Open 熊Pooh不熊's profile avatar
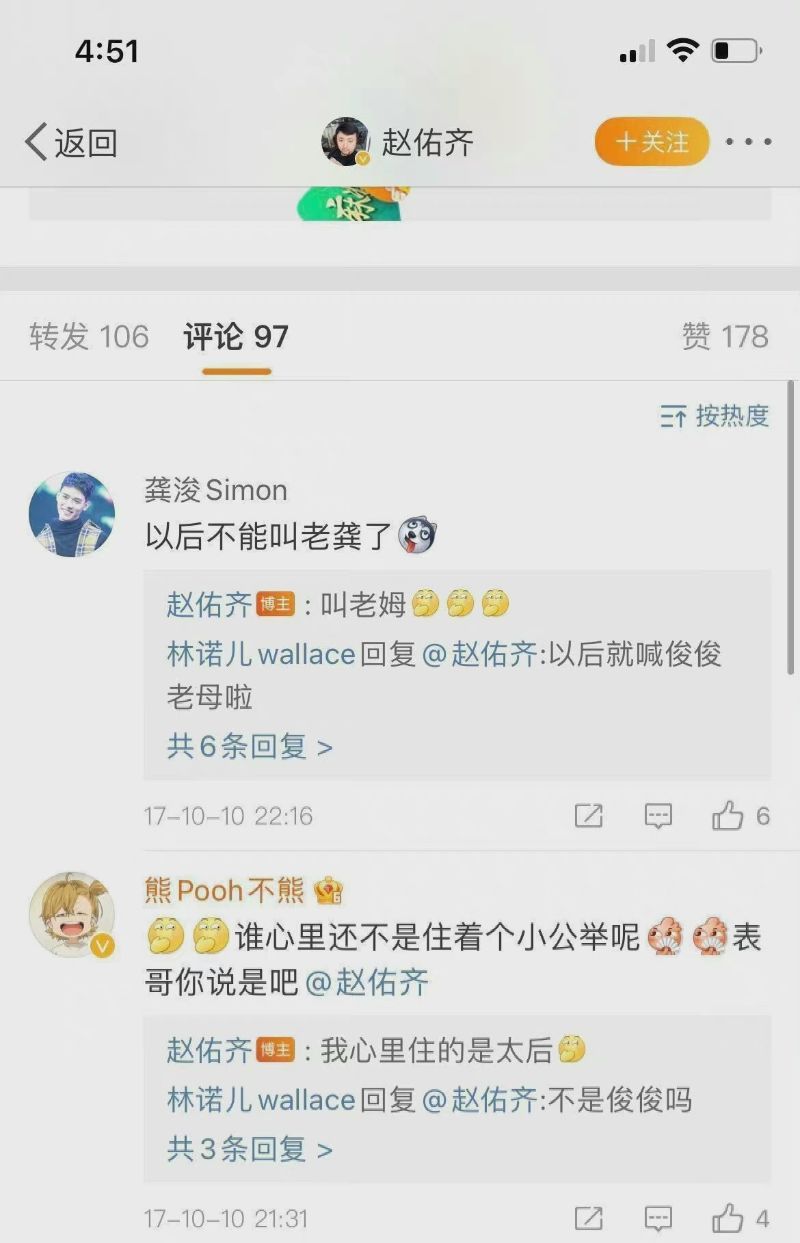This screenshot has height=1243, width=800. 71,913
